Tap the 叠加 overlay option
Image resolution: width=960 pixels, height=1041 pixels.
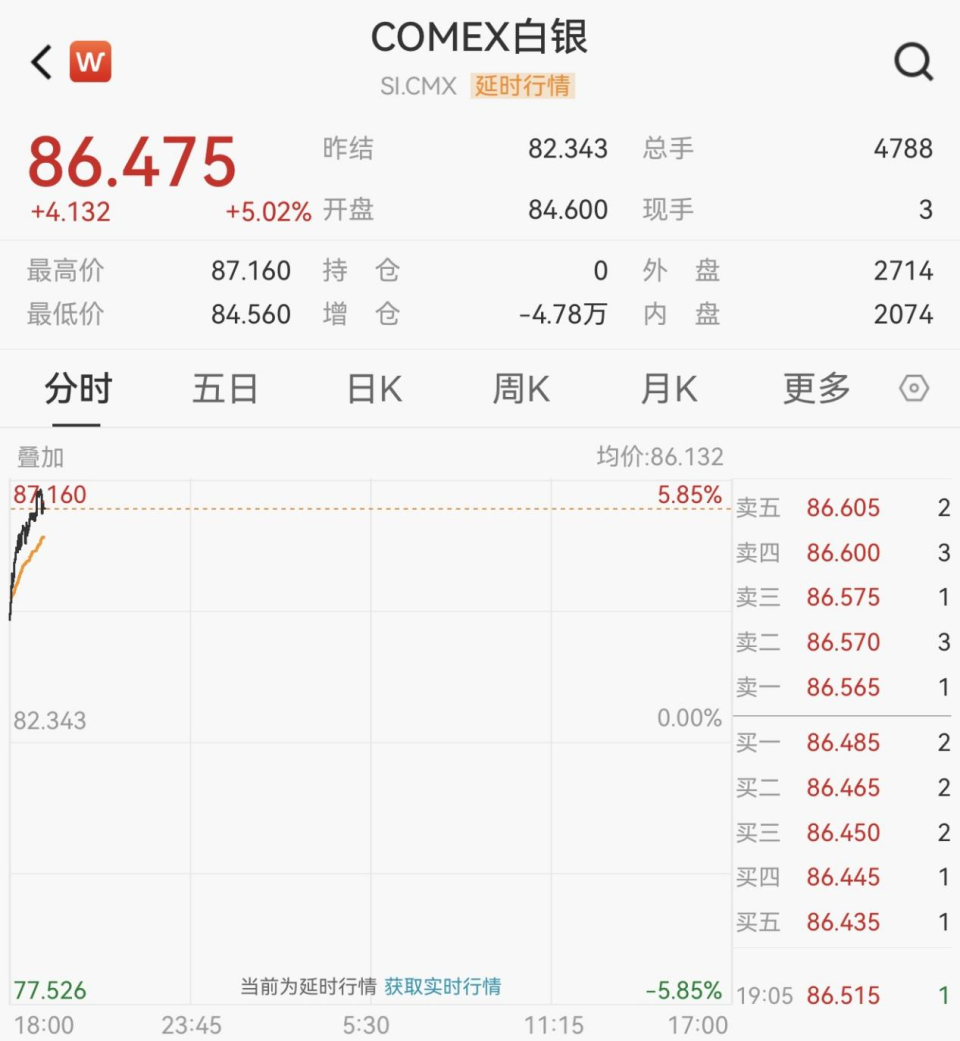tap(42, 457)
